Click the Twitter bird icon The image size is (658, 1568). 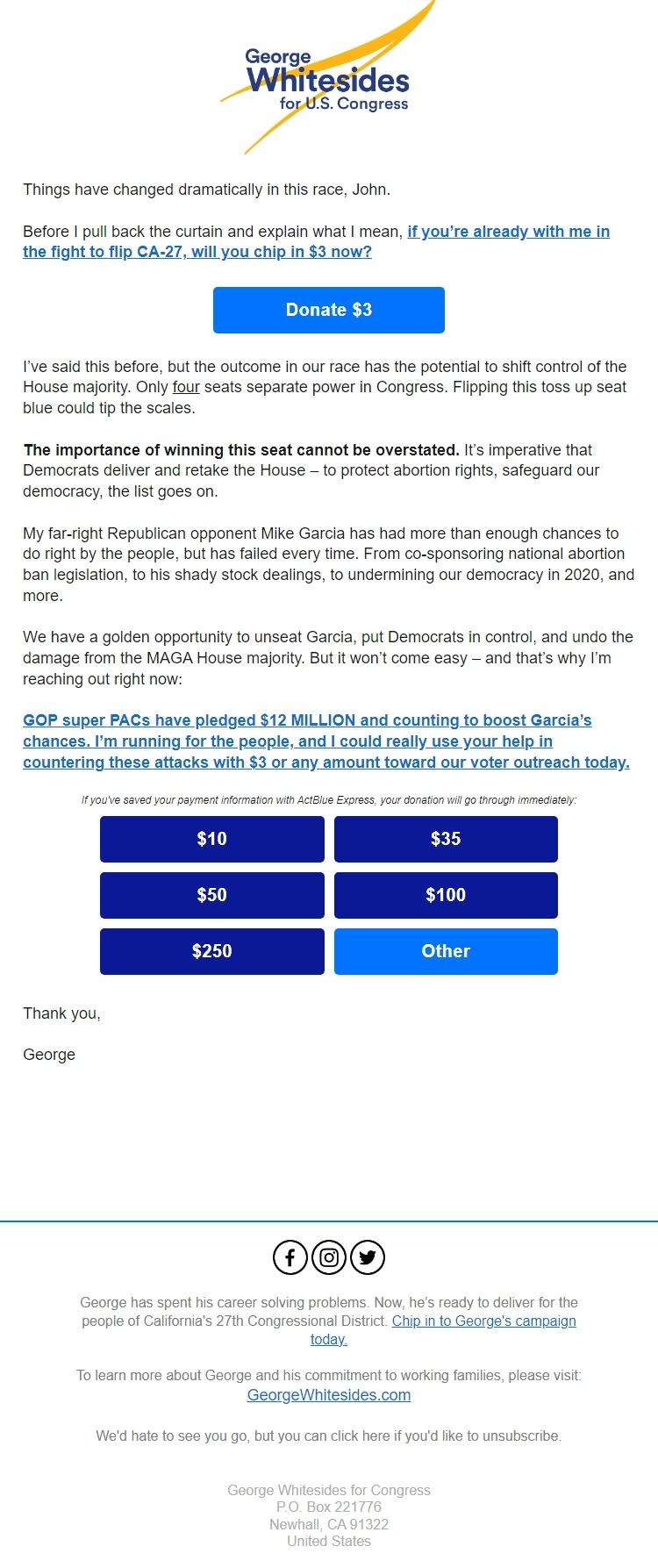click(x=368, y=1257)
